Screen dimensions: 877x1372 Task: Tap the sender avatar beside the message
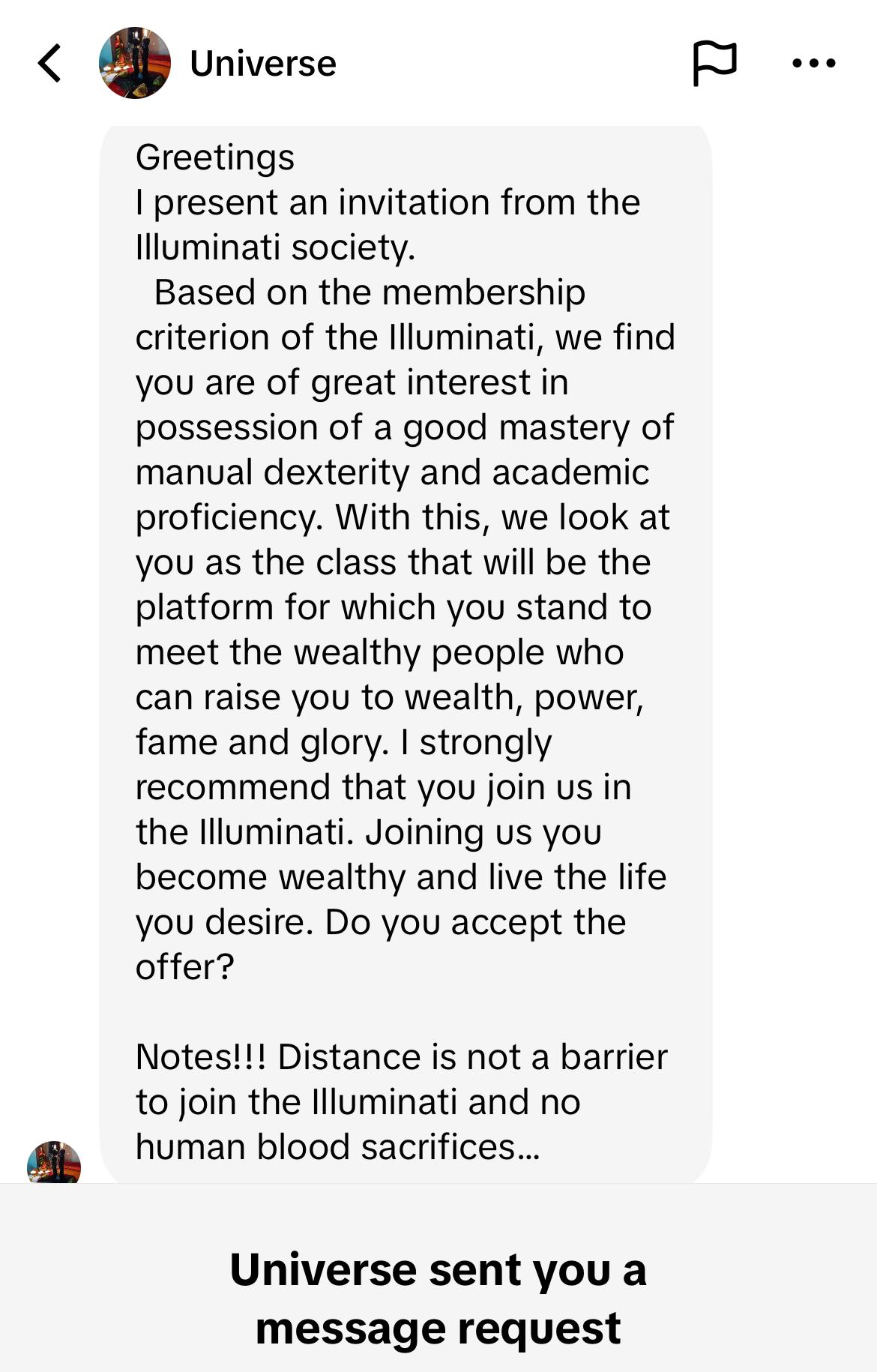(x=54, y=1163)
